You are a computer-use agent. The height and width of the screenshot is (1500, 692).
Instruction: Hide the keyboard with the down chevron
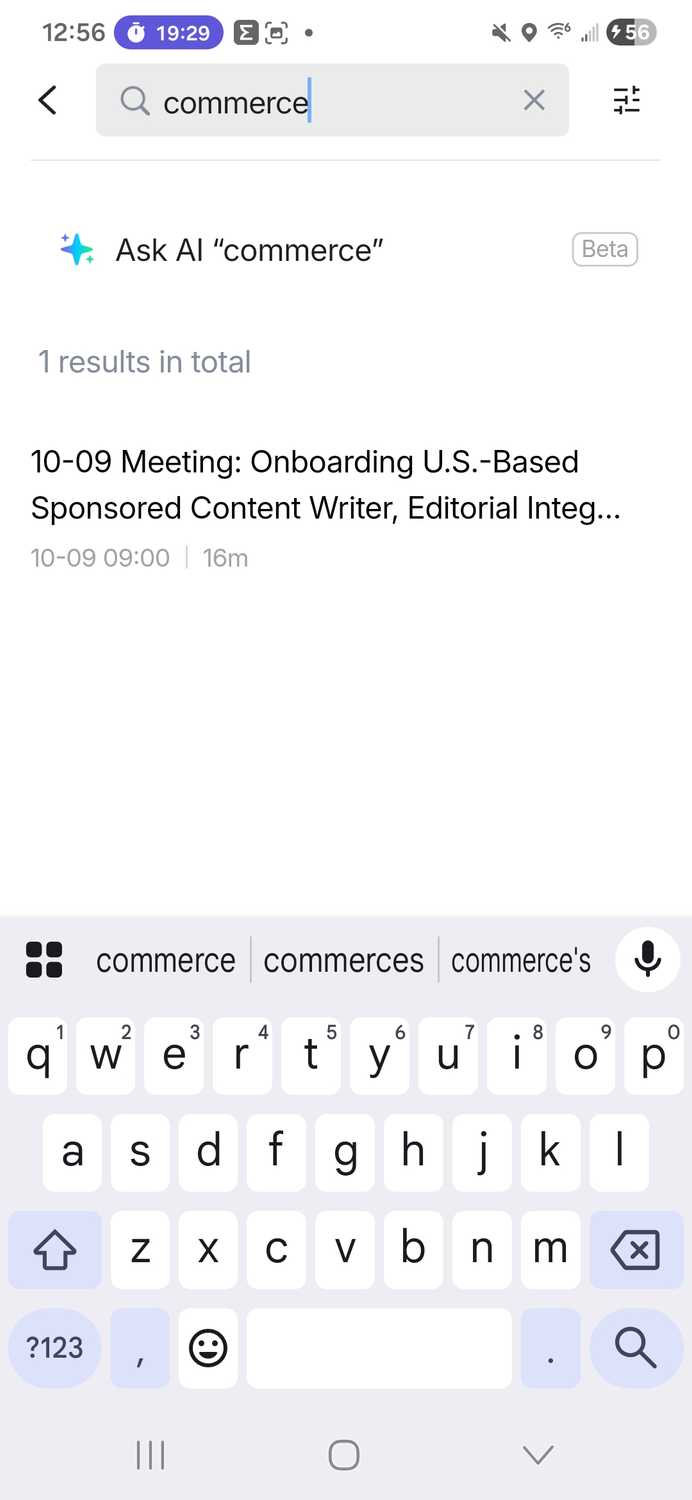538,1455
